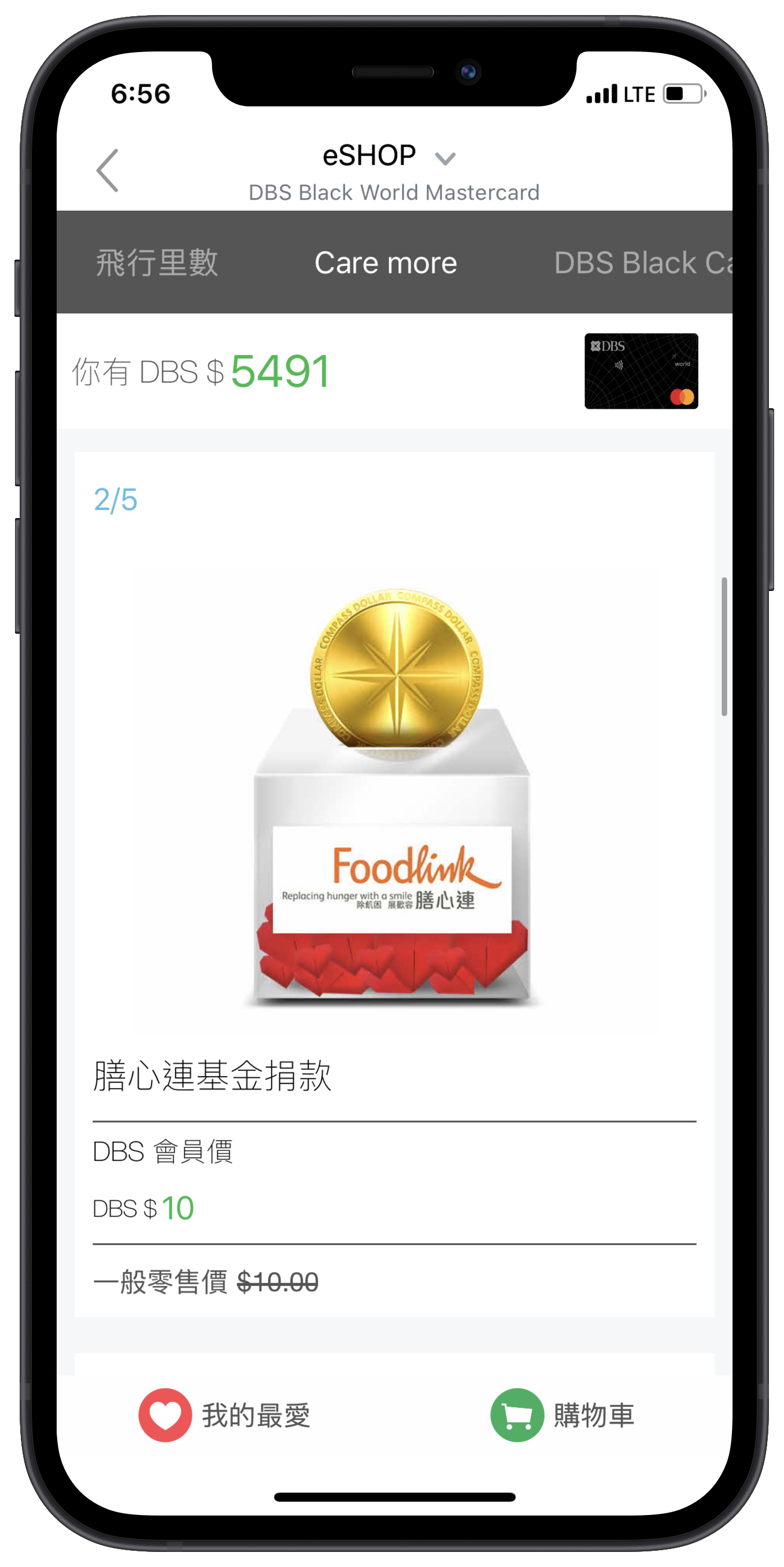Switch to the DBS Black Card tab
This screenshot has height=1567, width=784.
(642, 263)
